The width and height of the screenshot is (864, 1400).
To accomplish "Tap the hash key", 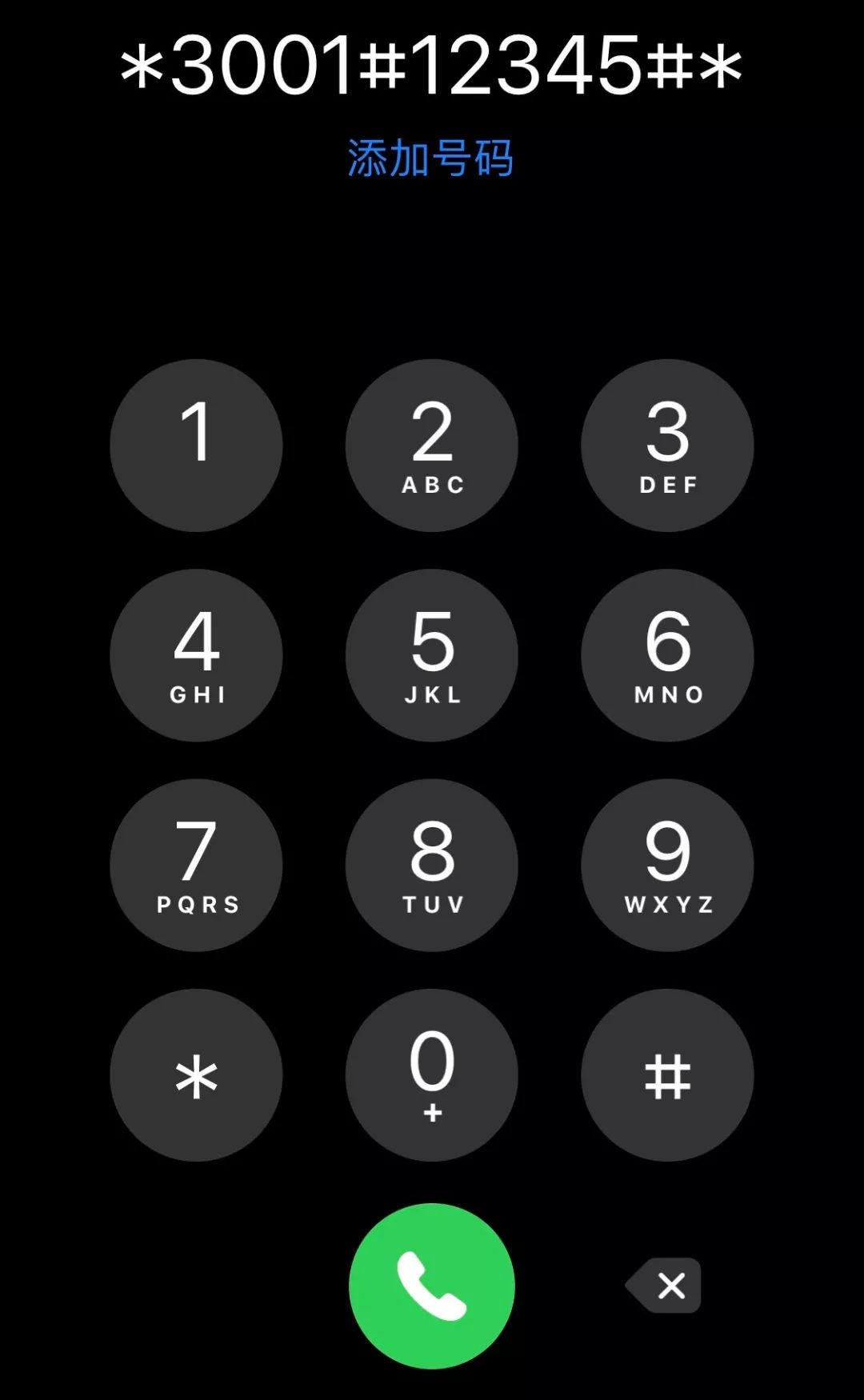I will 667,1075.
